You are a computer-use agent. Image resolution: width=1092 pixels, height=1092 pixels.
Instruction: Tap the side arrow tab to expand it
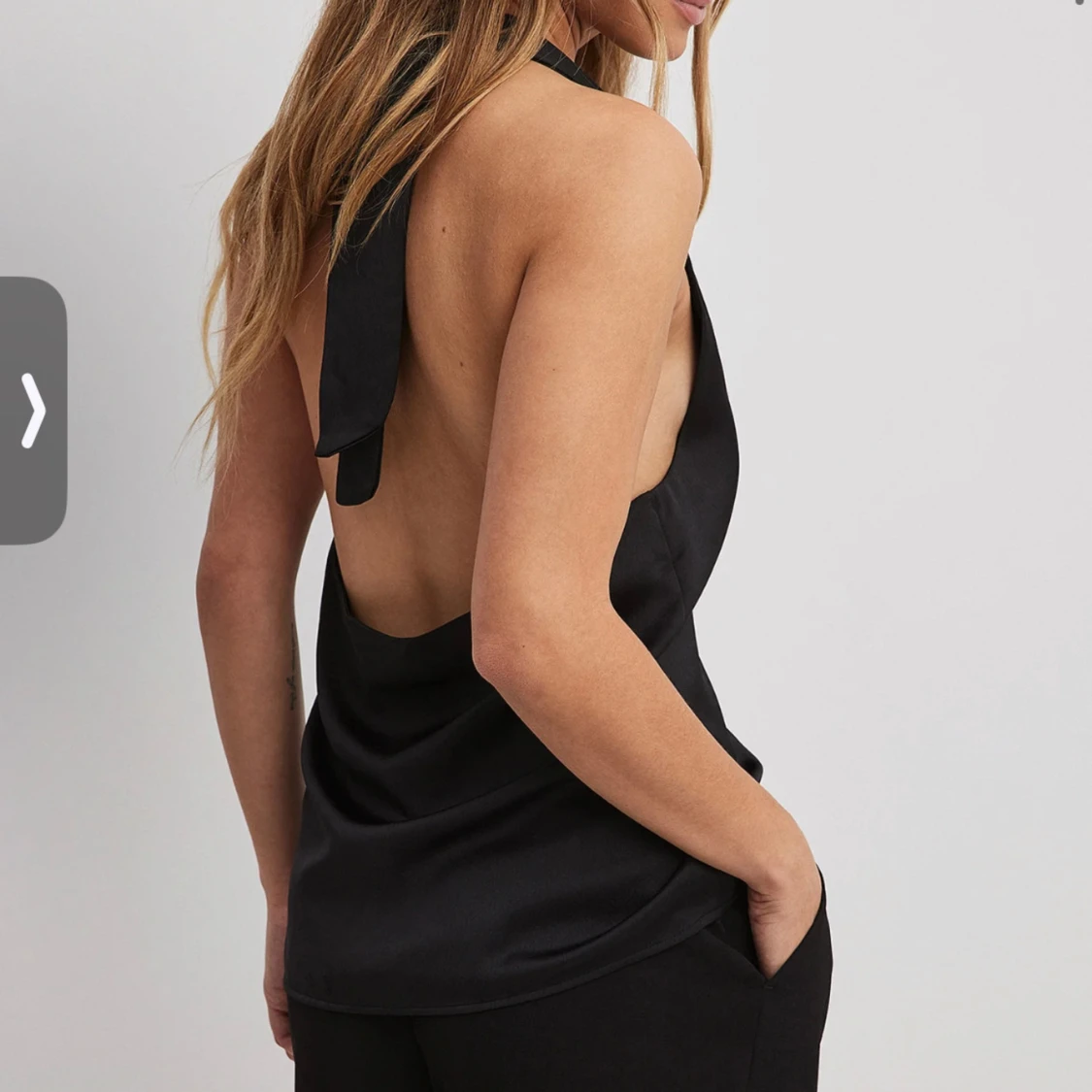click(x=33, y=411)
